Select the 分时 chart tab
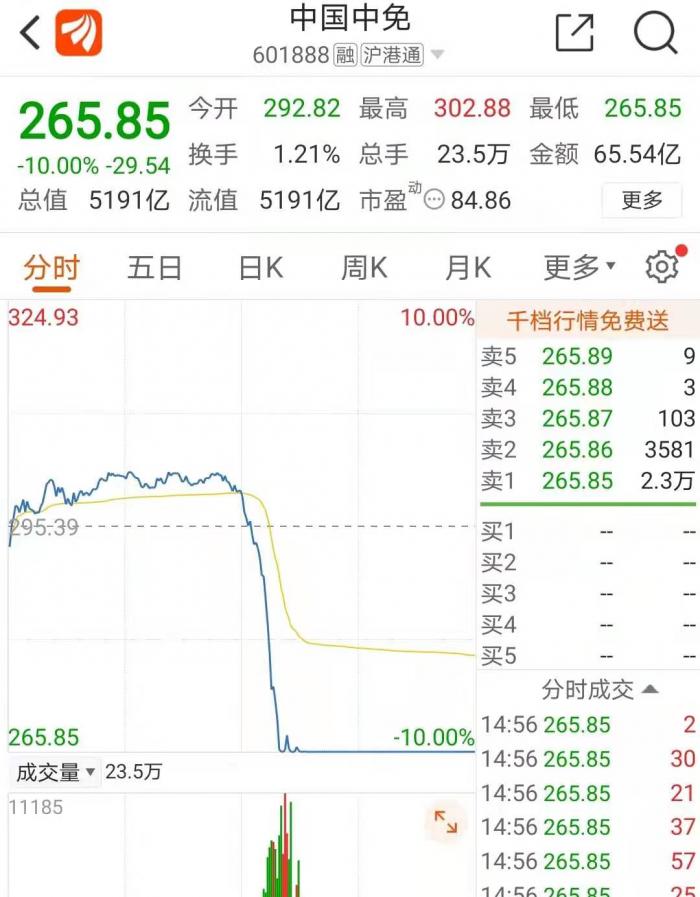700x897 pixels. pyautogui.click(x=51, y=267)
